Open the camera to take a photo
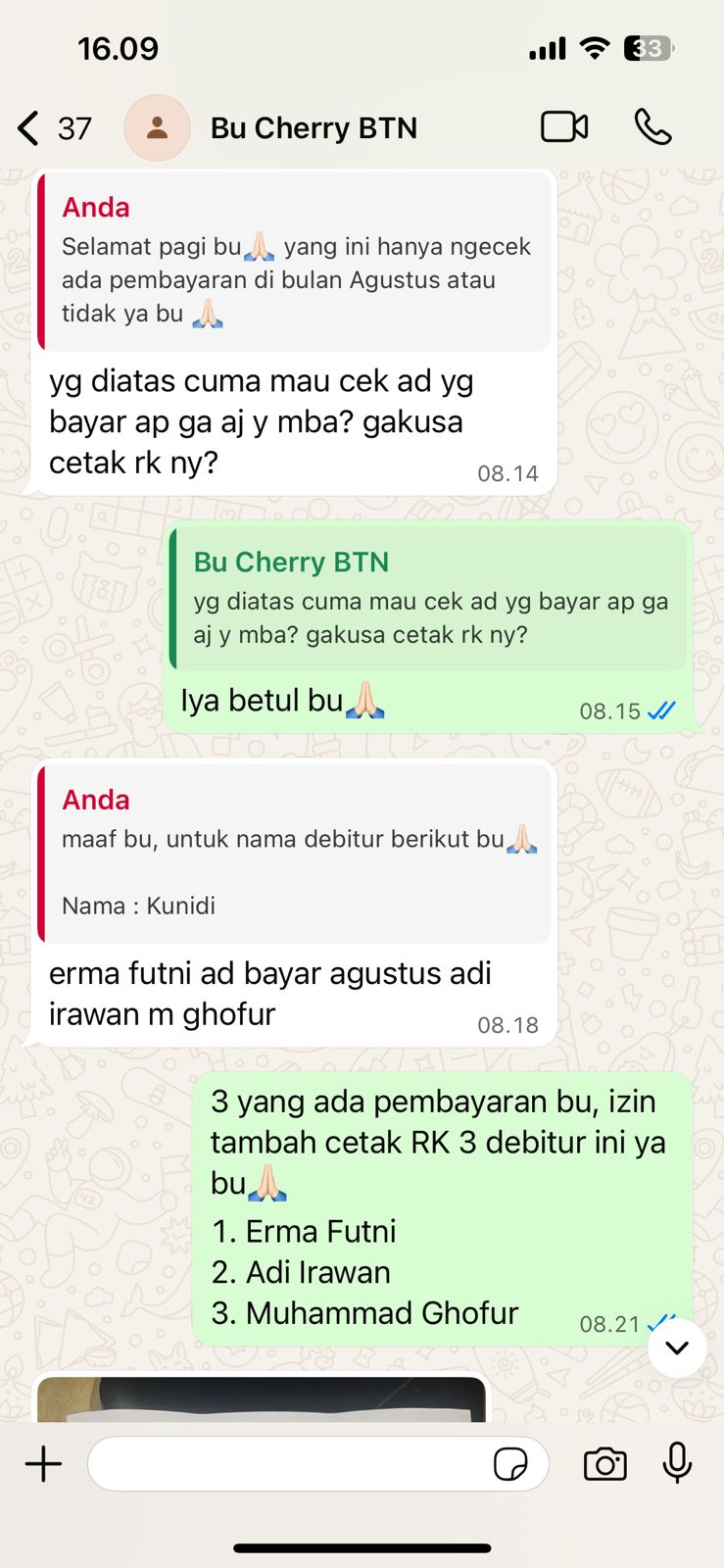This screenshot has height=1568, width=724. 604,1464
